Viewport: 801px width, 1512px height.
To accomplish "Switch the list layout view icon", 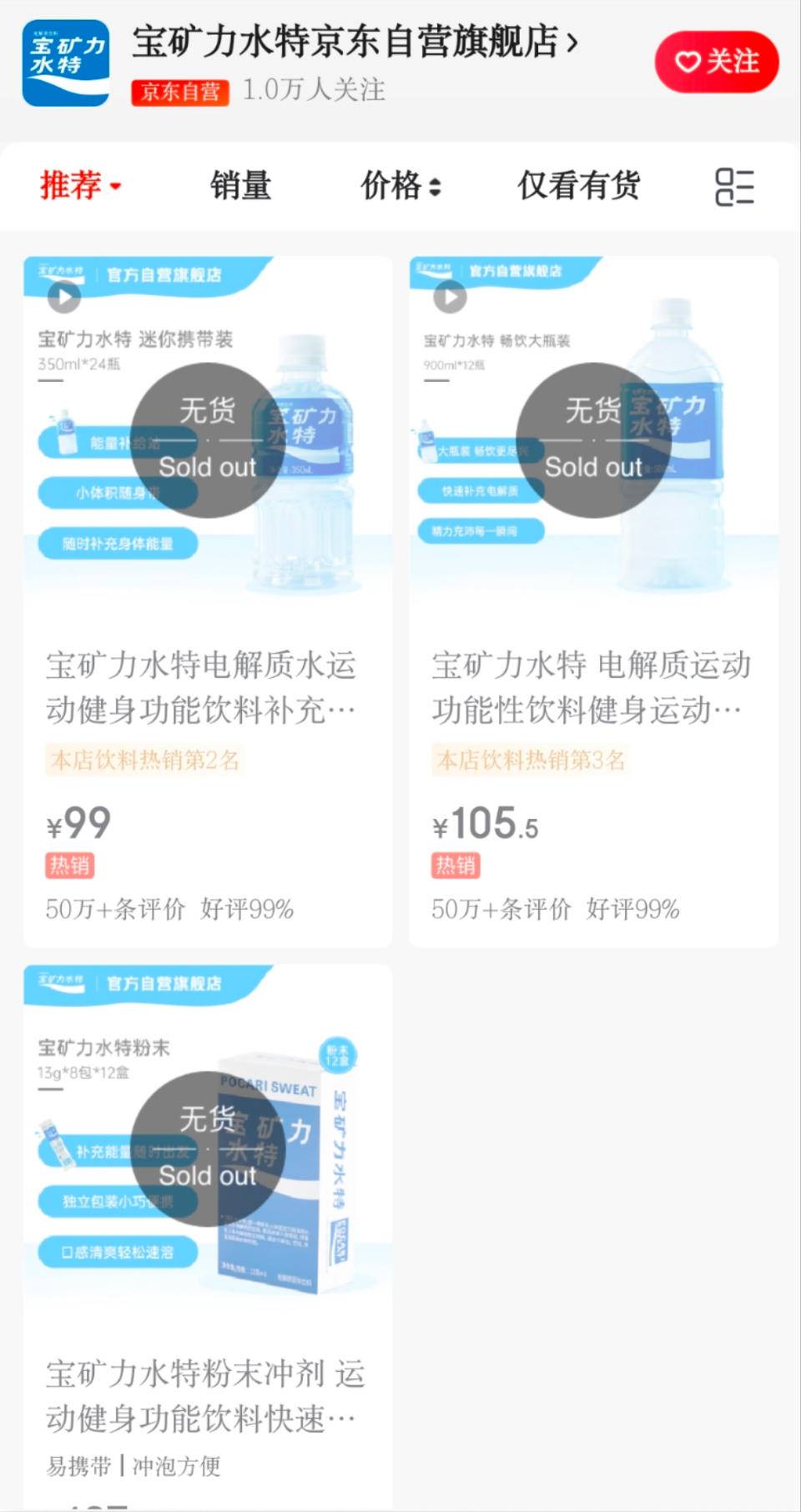I will pos(734,186).
